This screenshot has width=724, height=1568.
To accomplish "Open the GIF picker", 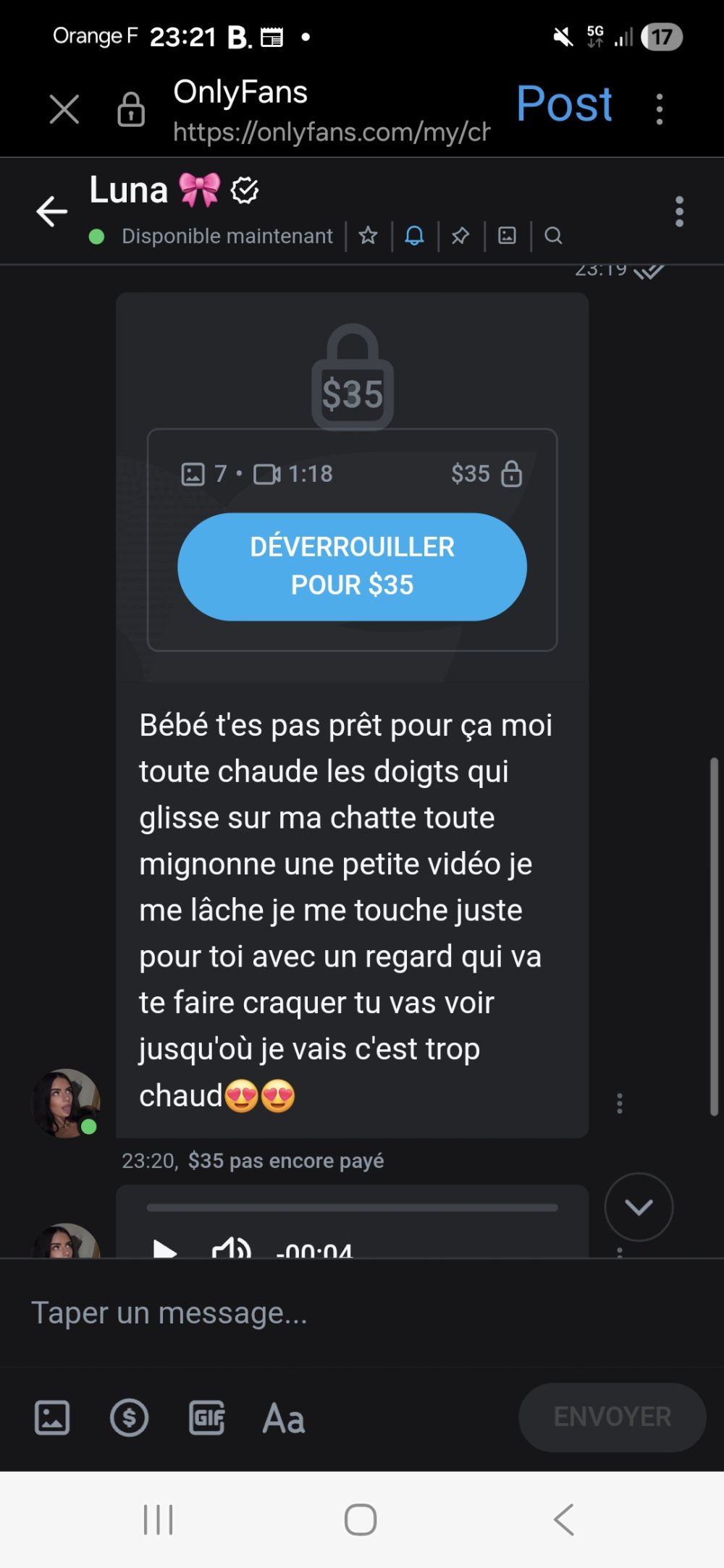I will (x=206, y=1417).
